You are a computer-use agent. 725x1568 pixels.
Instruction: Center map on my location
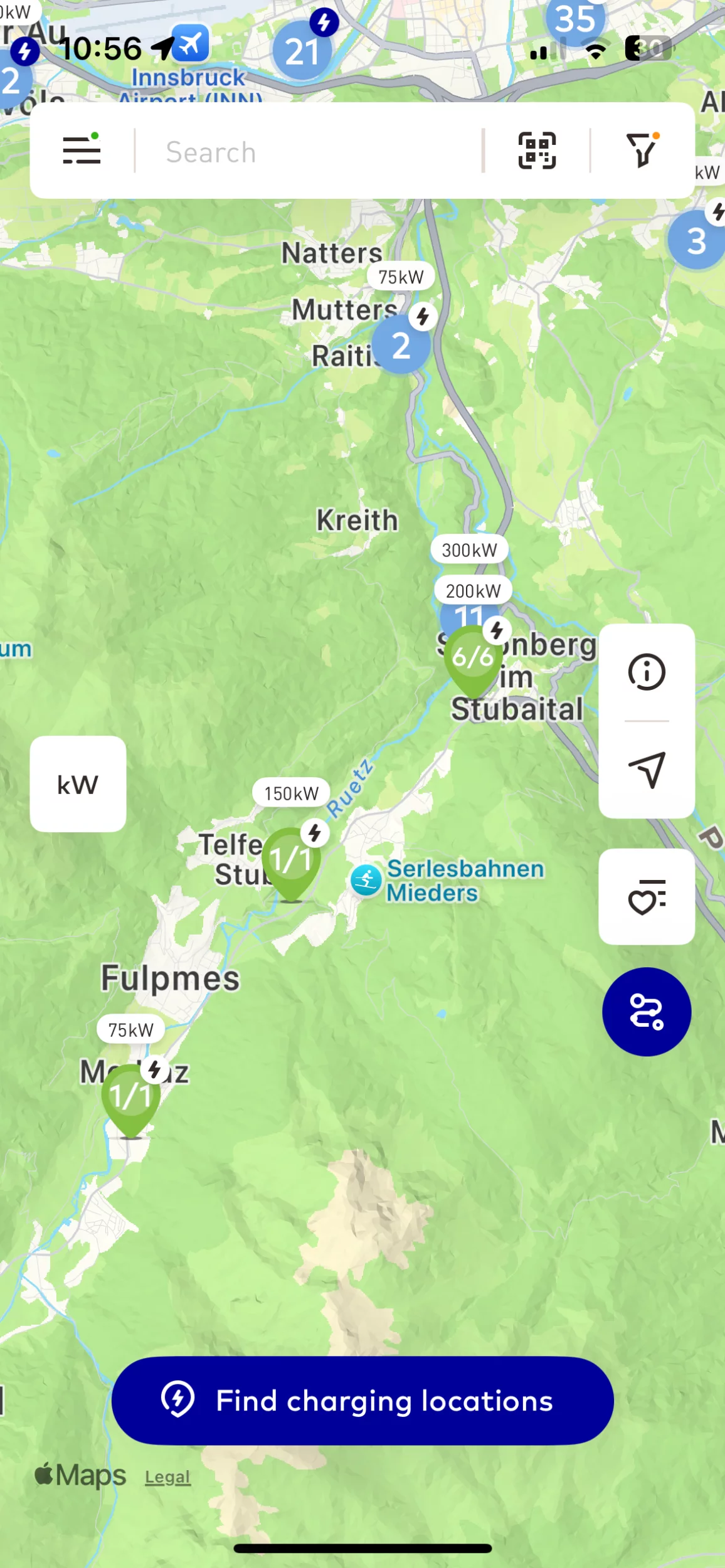[647, 770]
